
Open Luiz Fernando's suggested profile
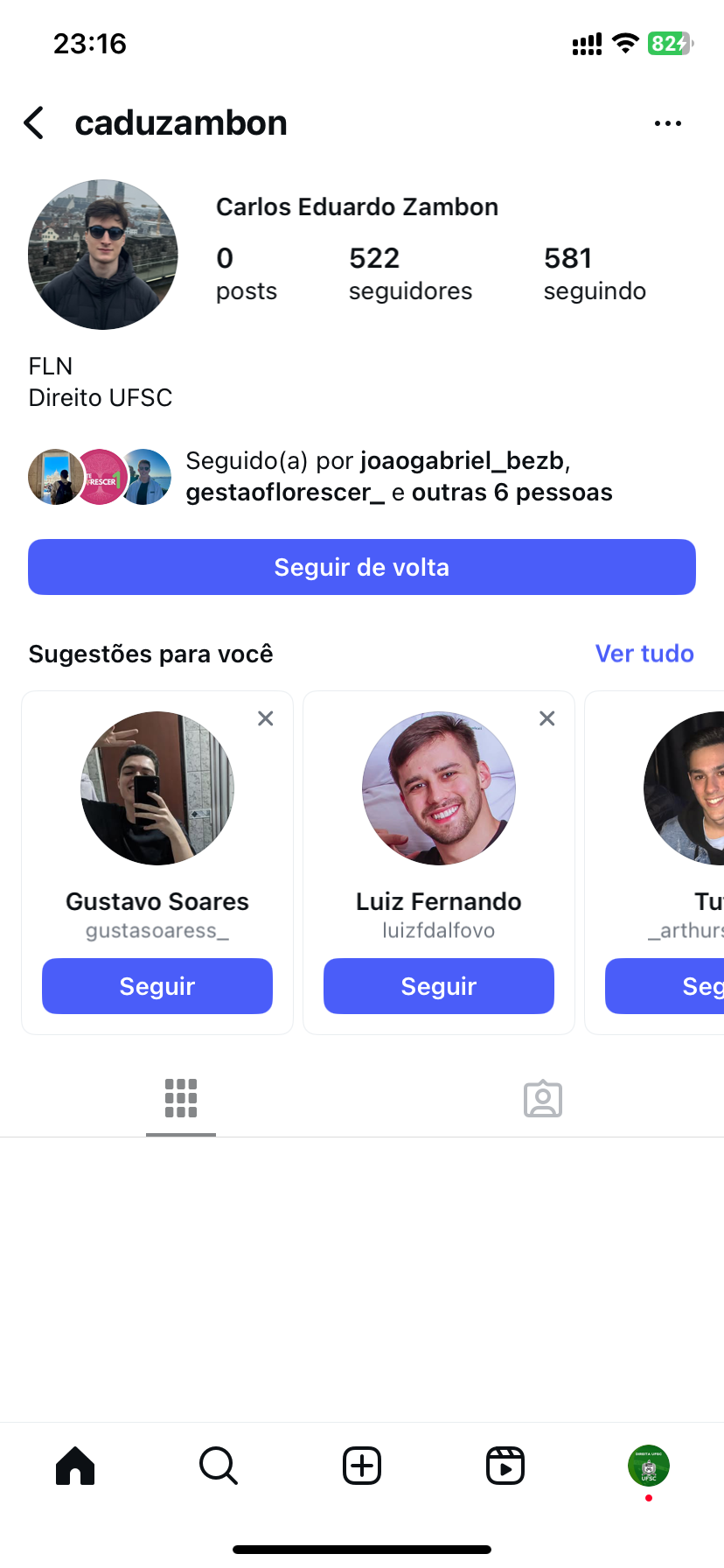439,789
